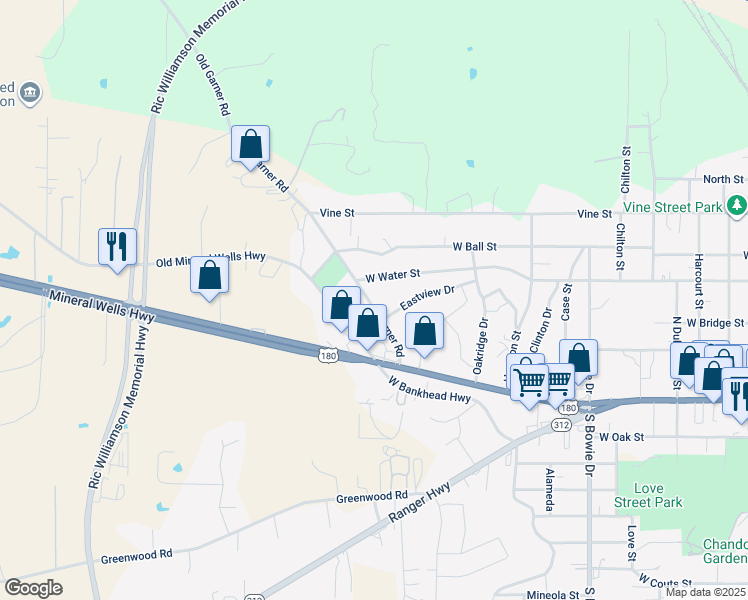Tap the shopping bag marker beside the small green park
The image size is (748, 600).
[x=342, y=309]
